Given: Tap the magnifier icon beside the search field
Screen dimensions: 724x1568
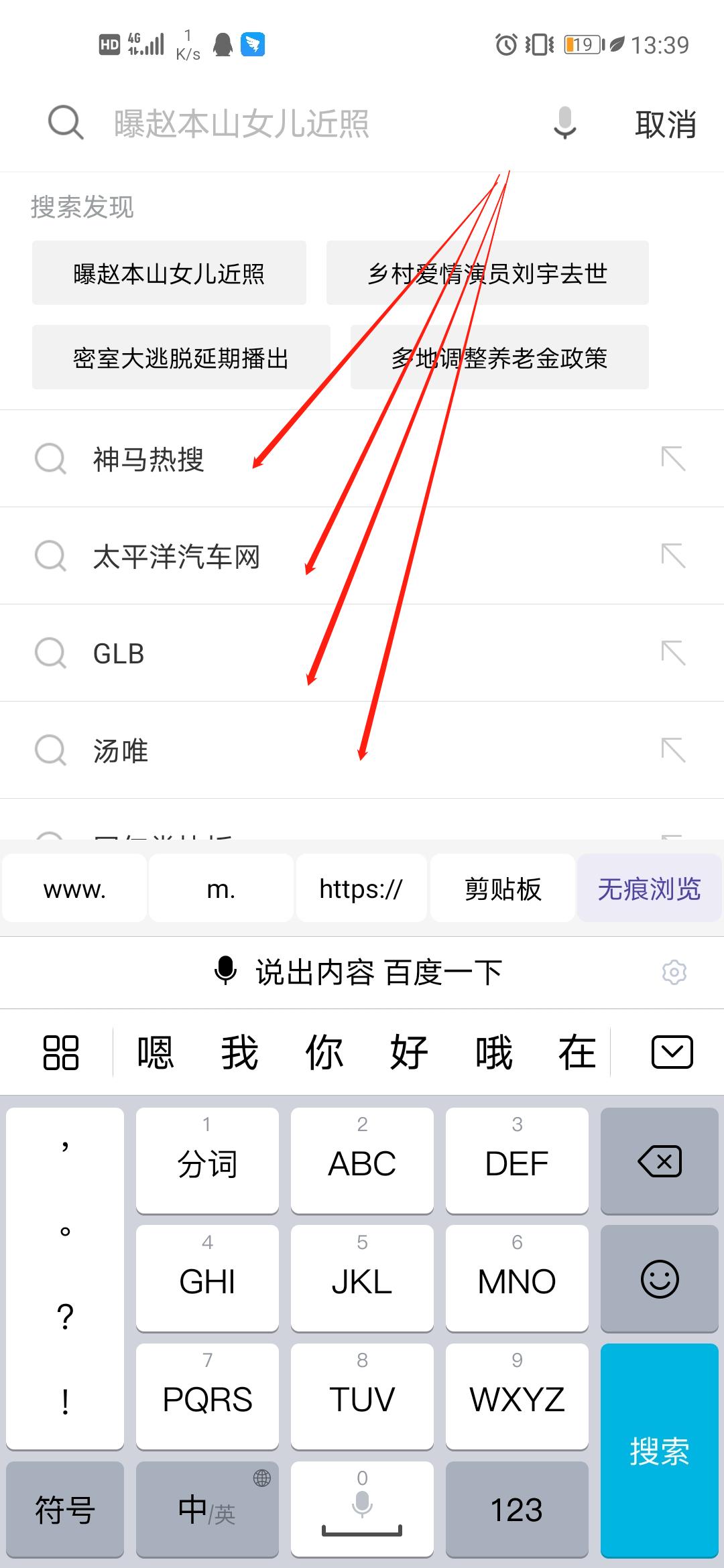Looking at the screenshot, I should point(64,123).
